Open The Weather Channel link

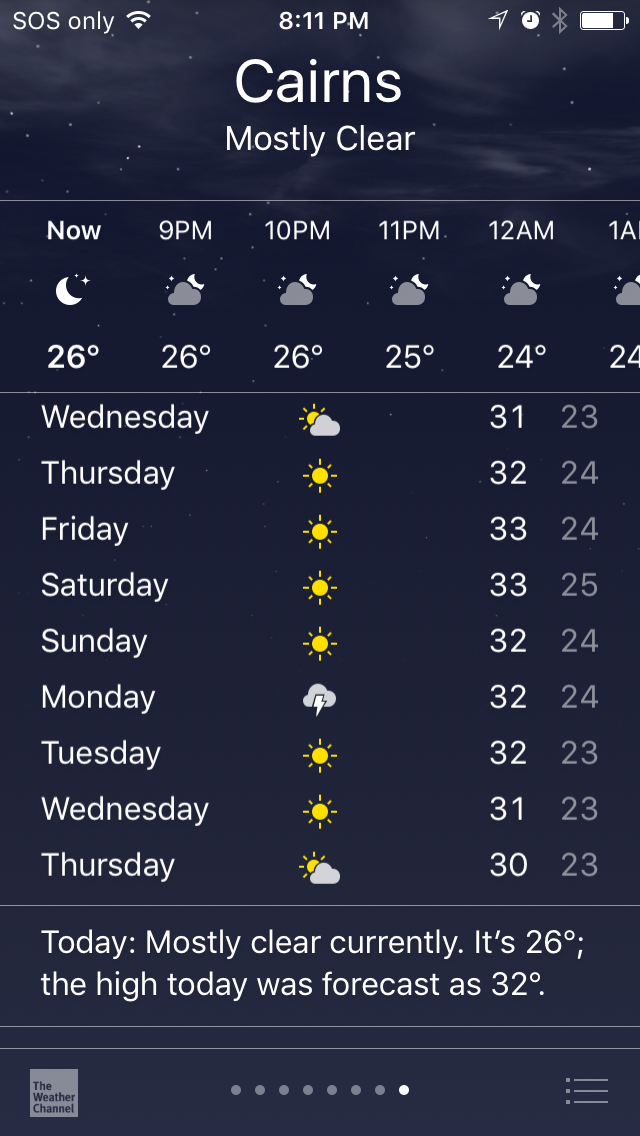[x=54, y=1092]
